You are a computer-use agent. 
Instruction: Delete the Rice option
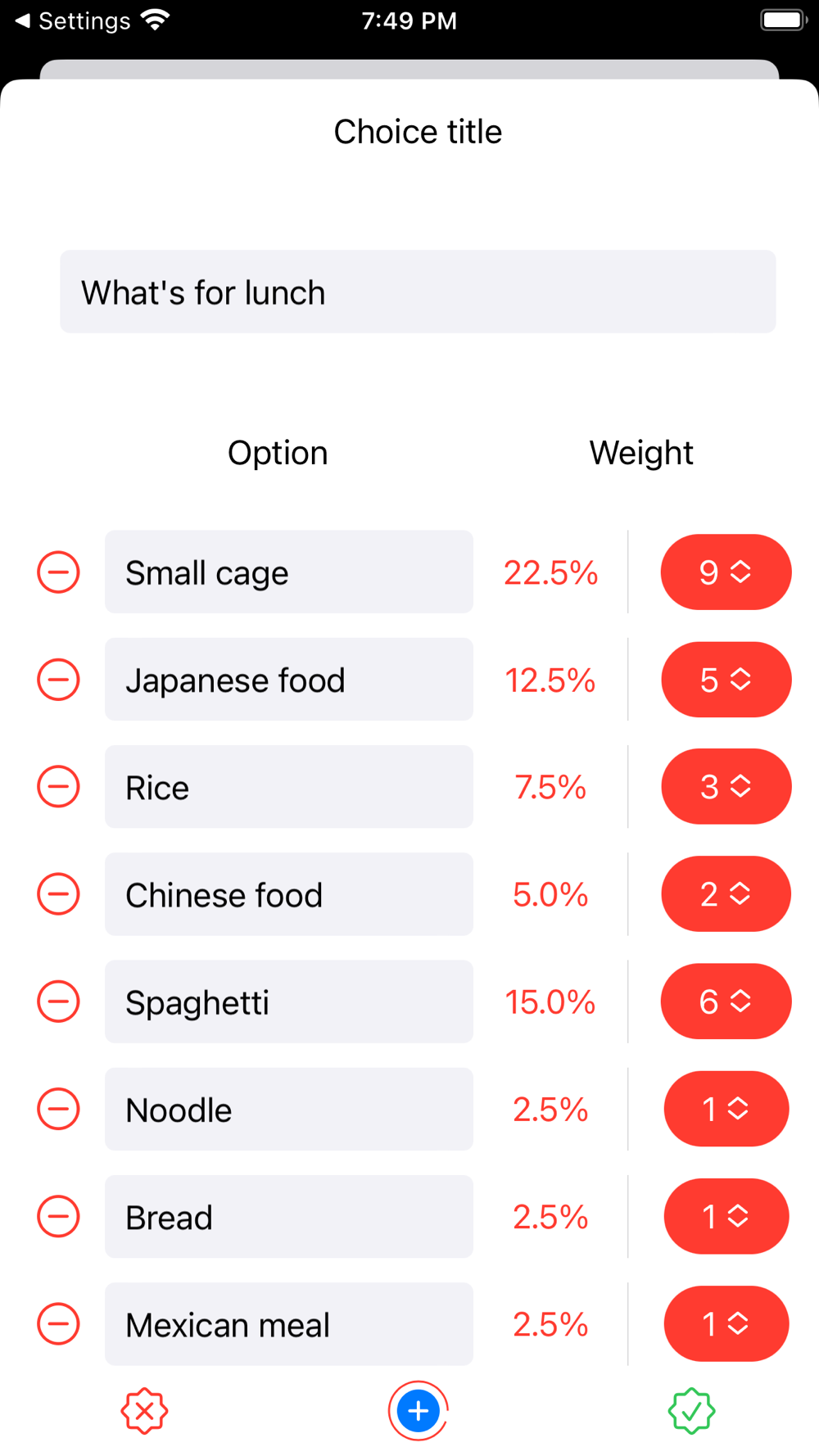[x=58, y=787]
